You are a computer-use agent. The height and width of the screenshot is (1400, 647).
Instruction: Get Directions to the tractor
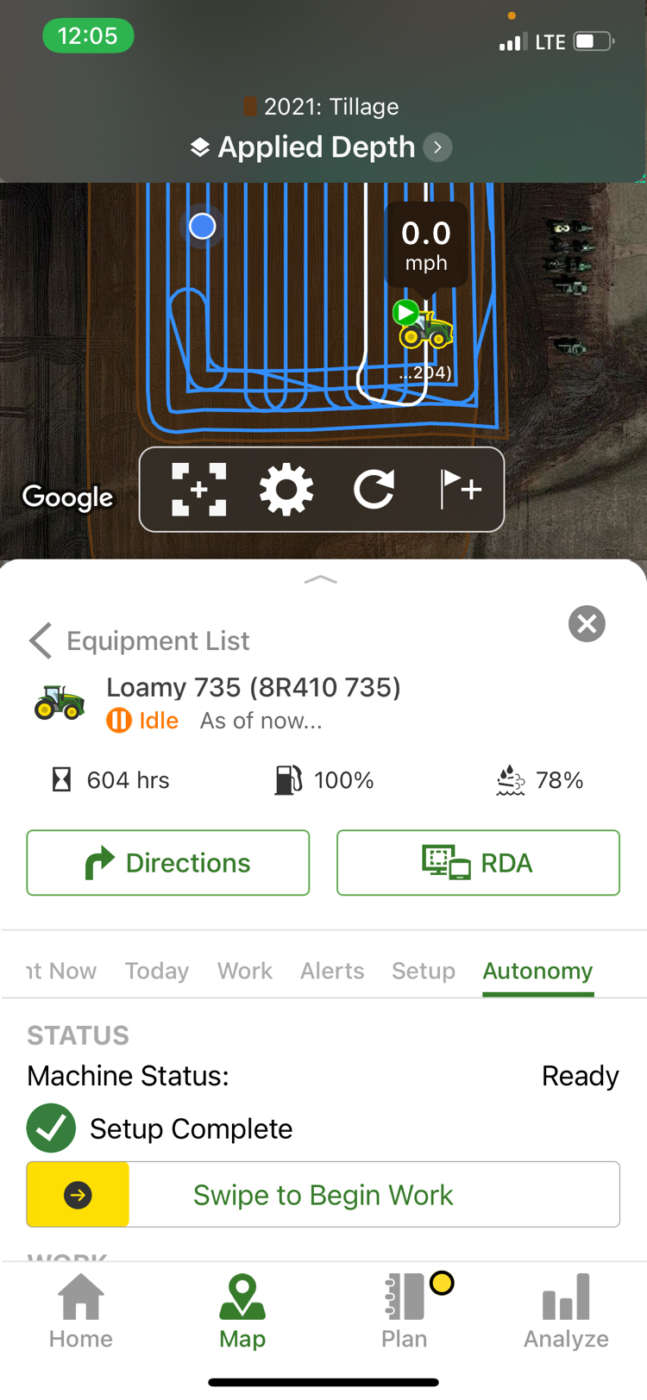pyautogui.click(x=168, y=862)
